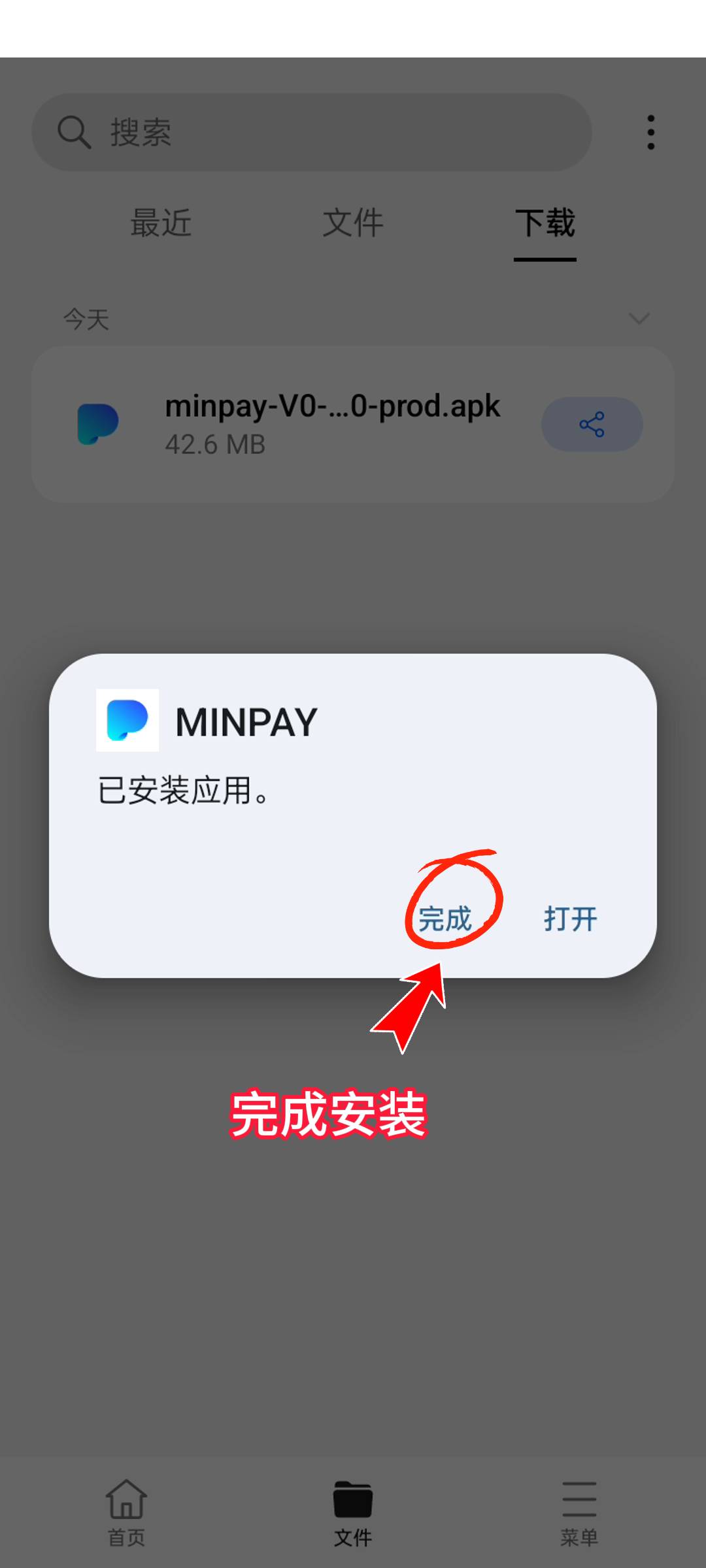The image size is (706, 1568).
Task: Switch to the 文件 top tab
Action: [352, 223]
